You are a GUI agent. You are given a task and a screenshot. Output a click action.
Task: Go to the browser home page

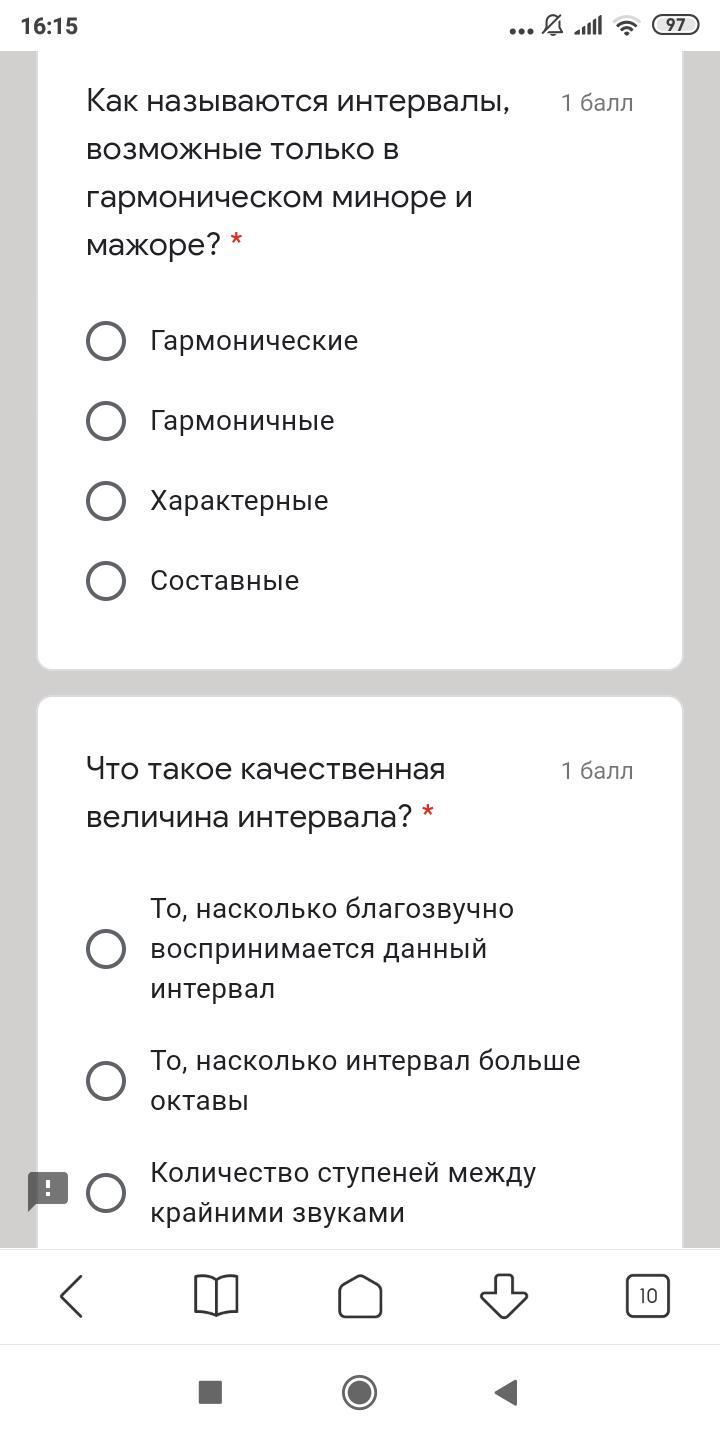tap(360, 1297)
